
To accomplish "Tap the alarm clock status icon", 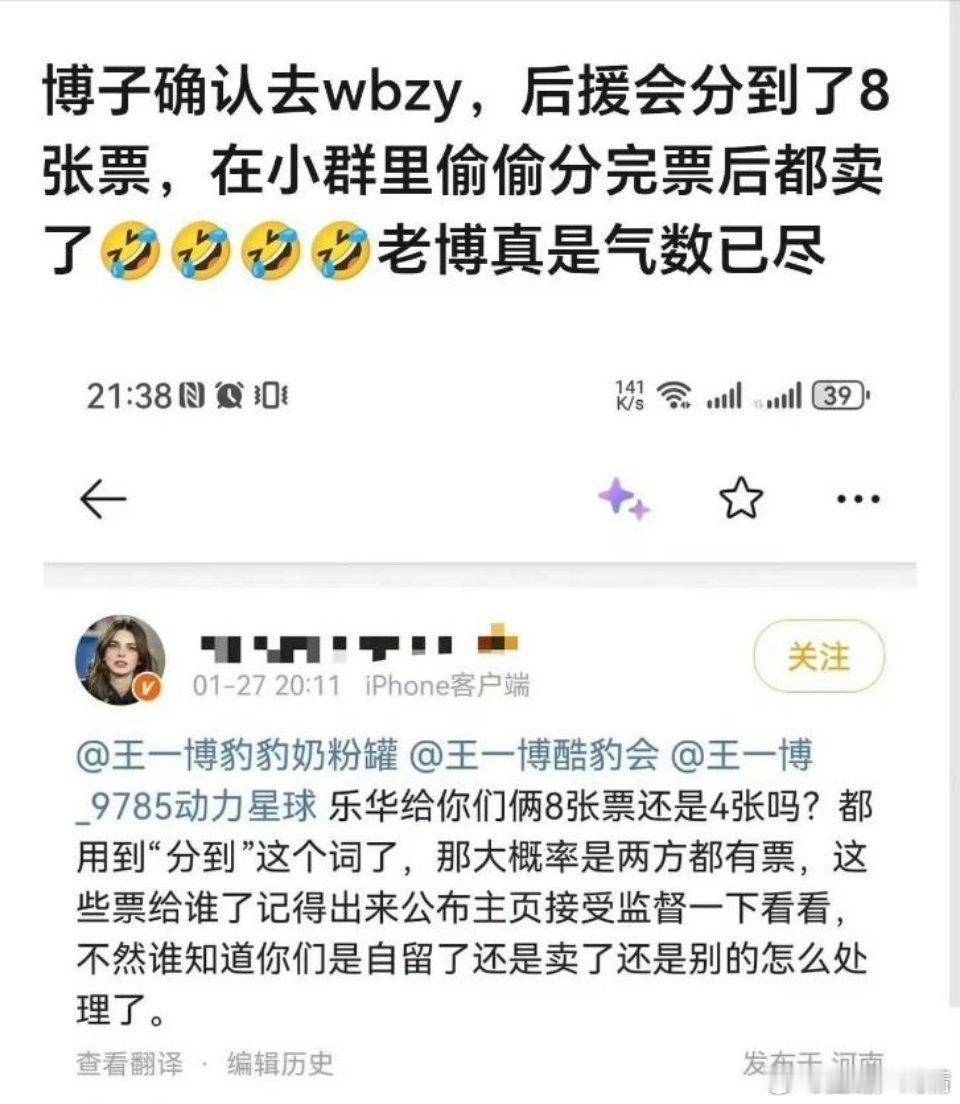I will pyautogui.click(x=231, y=394).
